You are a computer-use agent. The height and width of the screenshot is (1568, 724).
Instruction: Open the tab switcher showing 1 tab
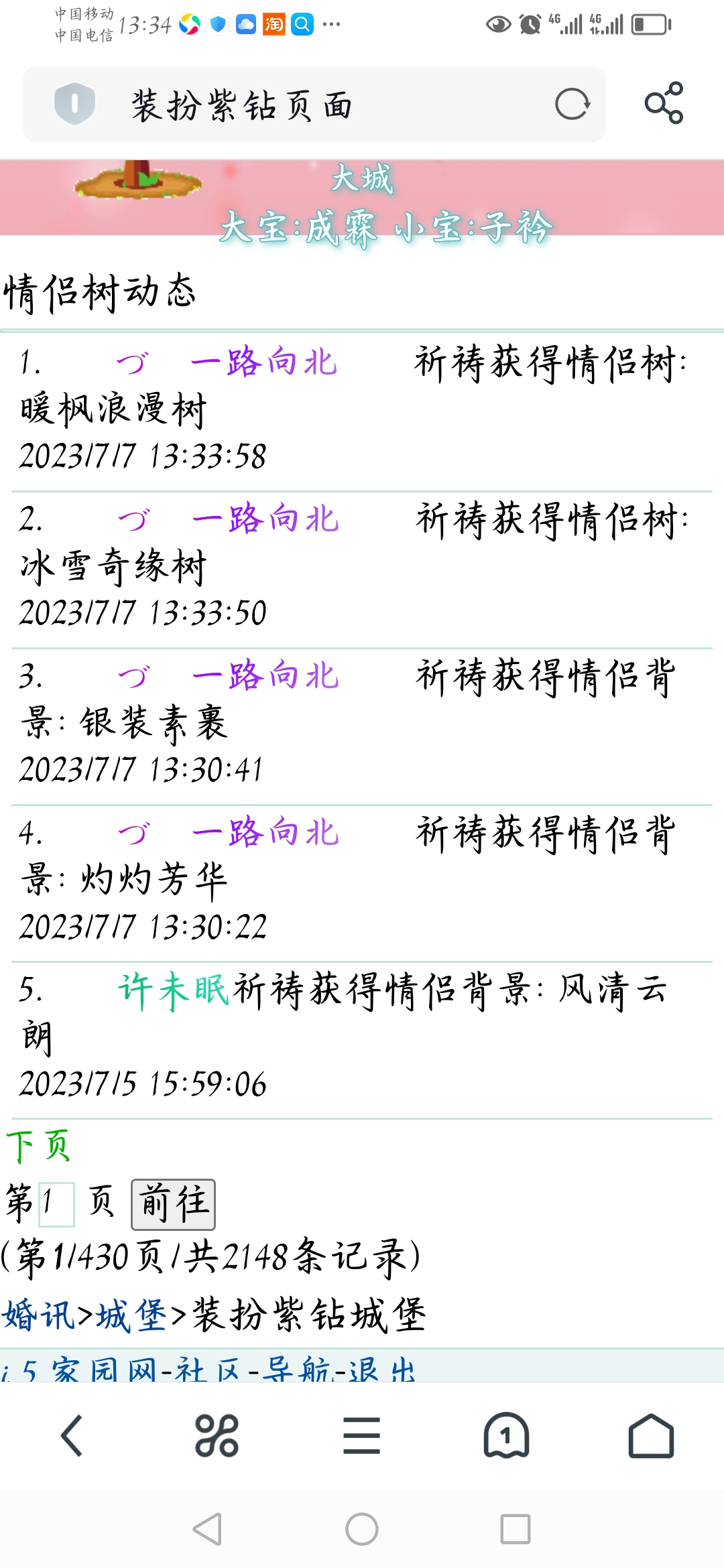coord(506,1435)
